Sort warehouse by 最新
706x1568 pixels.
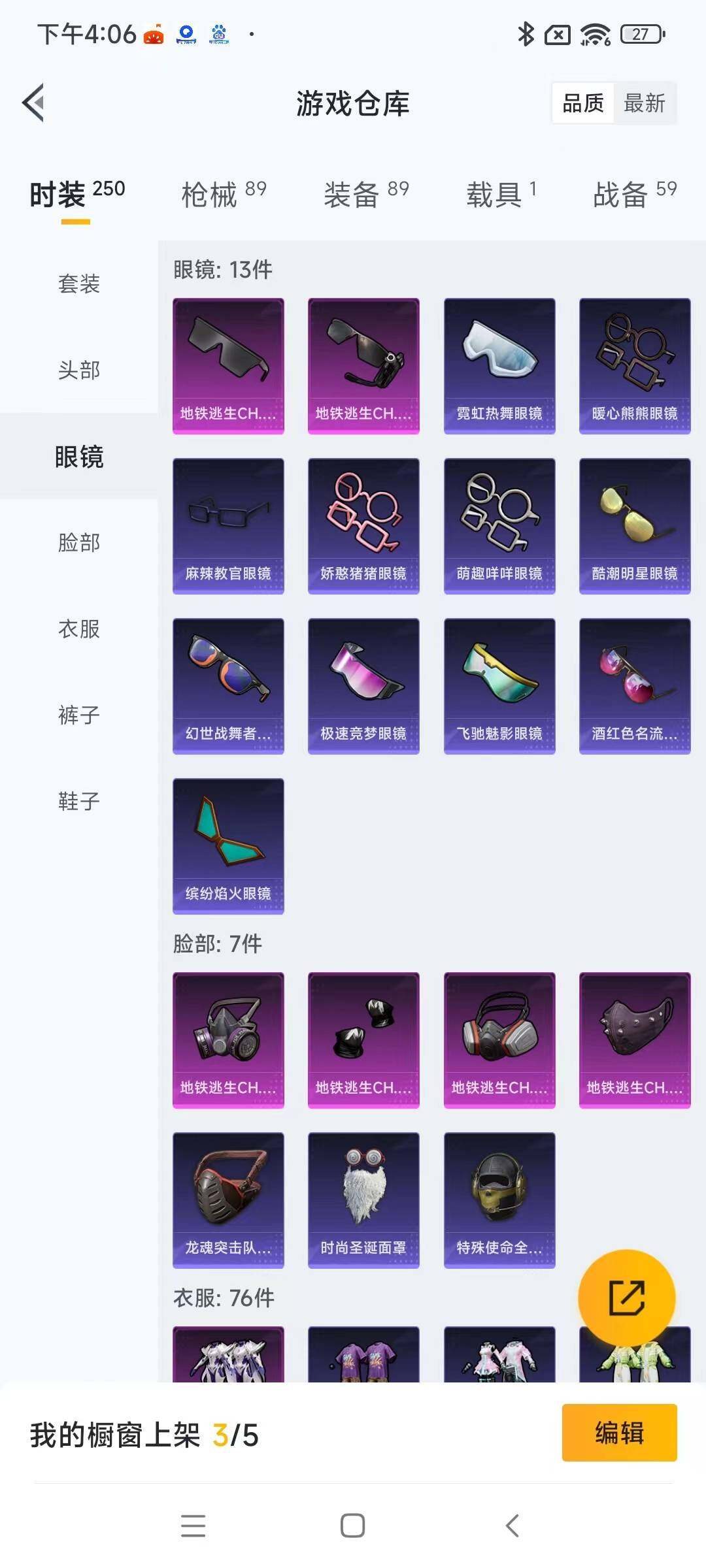tap(644, 103)
